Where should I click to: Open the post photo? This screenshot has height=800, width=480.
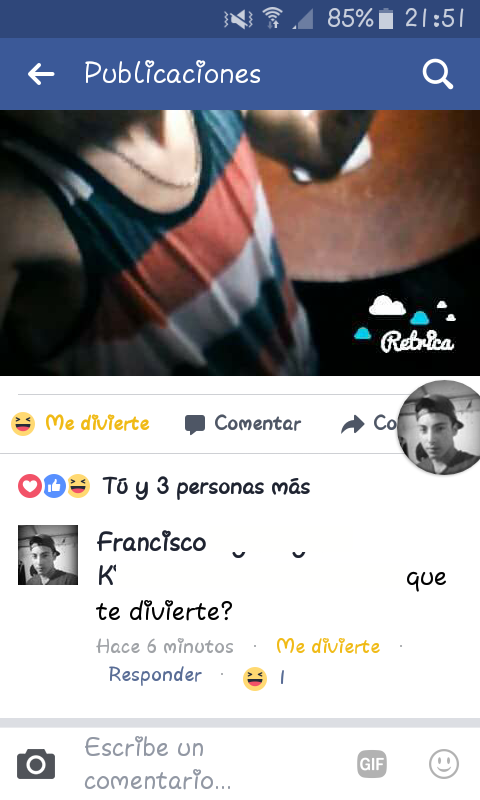(240, 243)
